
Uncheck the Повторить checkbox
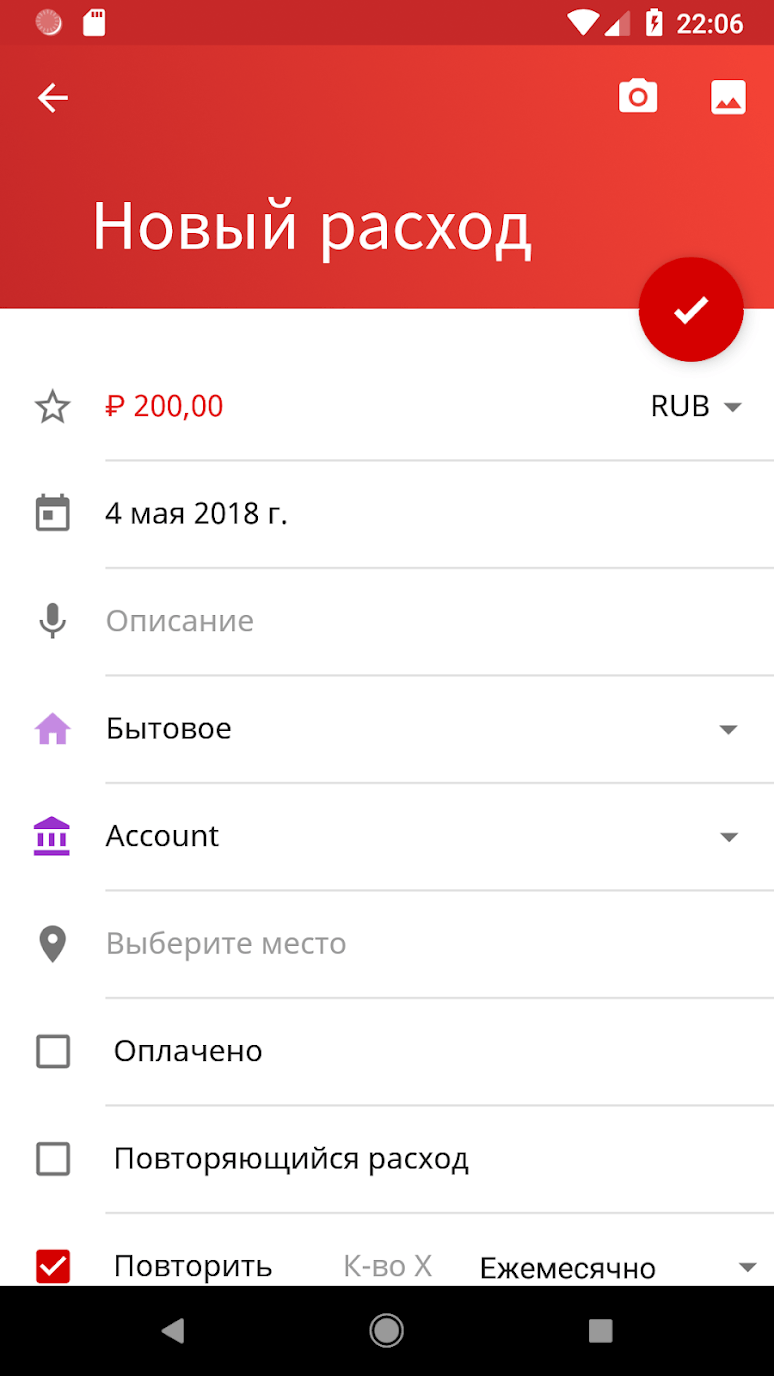pyautogui.click(x=53, y=1266)
